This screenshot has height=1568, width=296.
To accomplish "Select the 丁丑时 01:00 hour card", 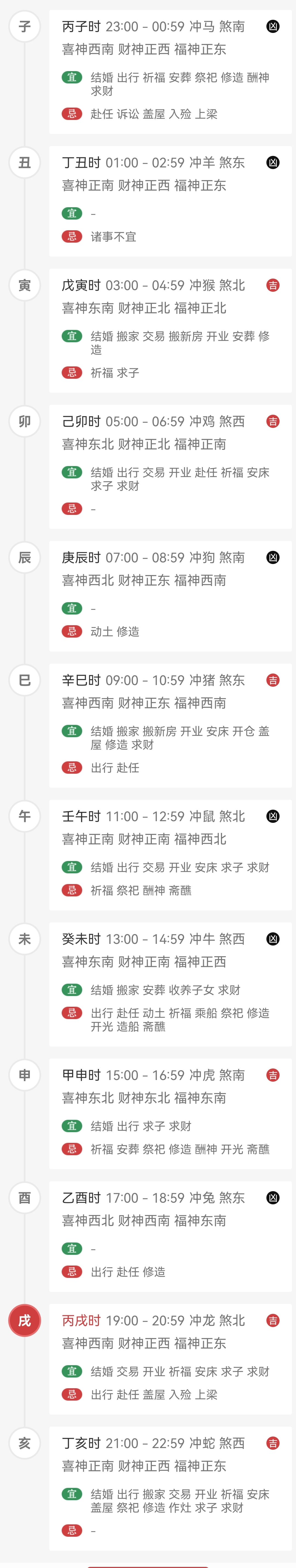I will 170,200.
